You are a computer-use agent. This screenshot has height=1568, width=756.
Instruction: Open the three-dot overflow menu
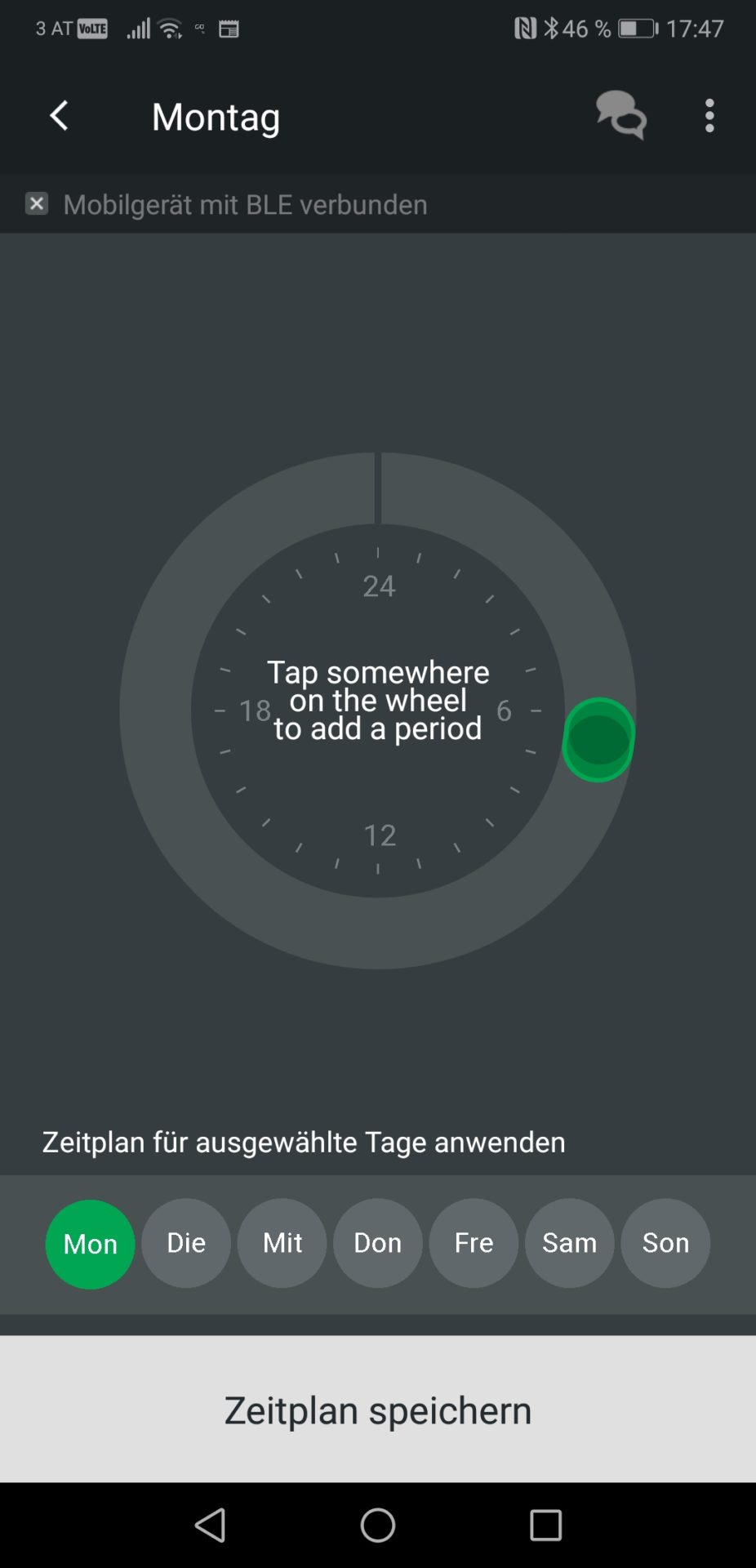[709, 116]
